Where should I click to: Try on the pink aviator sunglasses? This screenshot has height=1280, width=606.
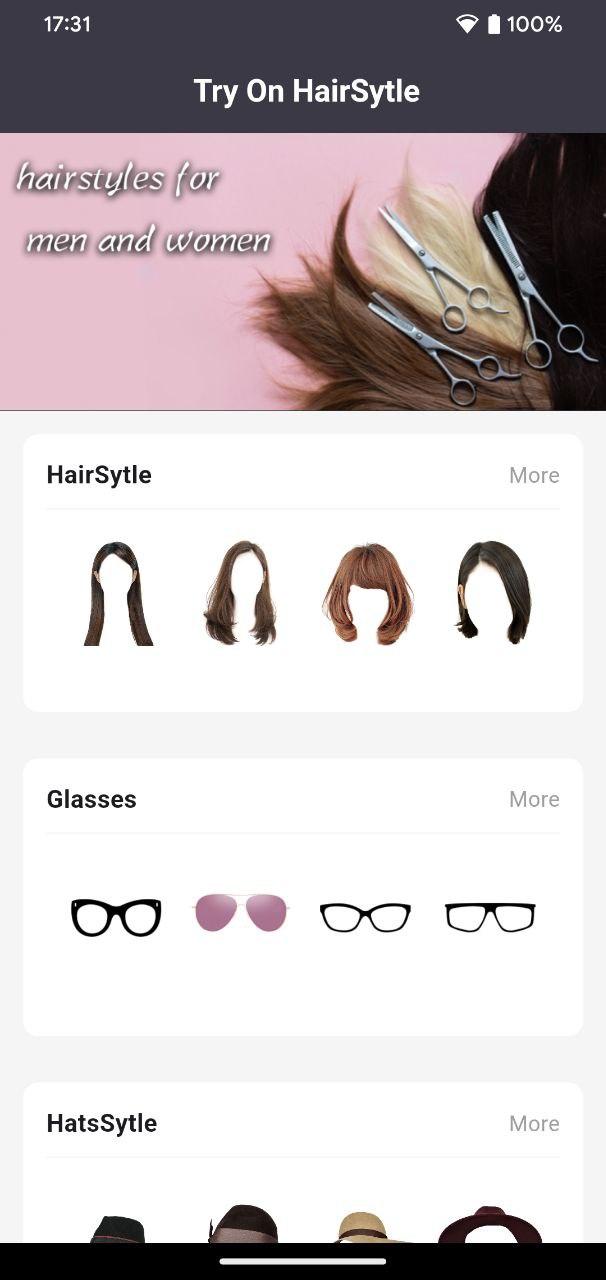point(241,913)
